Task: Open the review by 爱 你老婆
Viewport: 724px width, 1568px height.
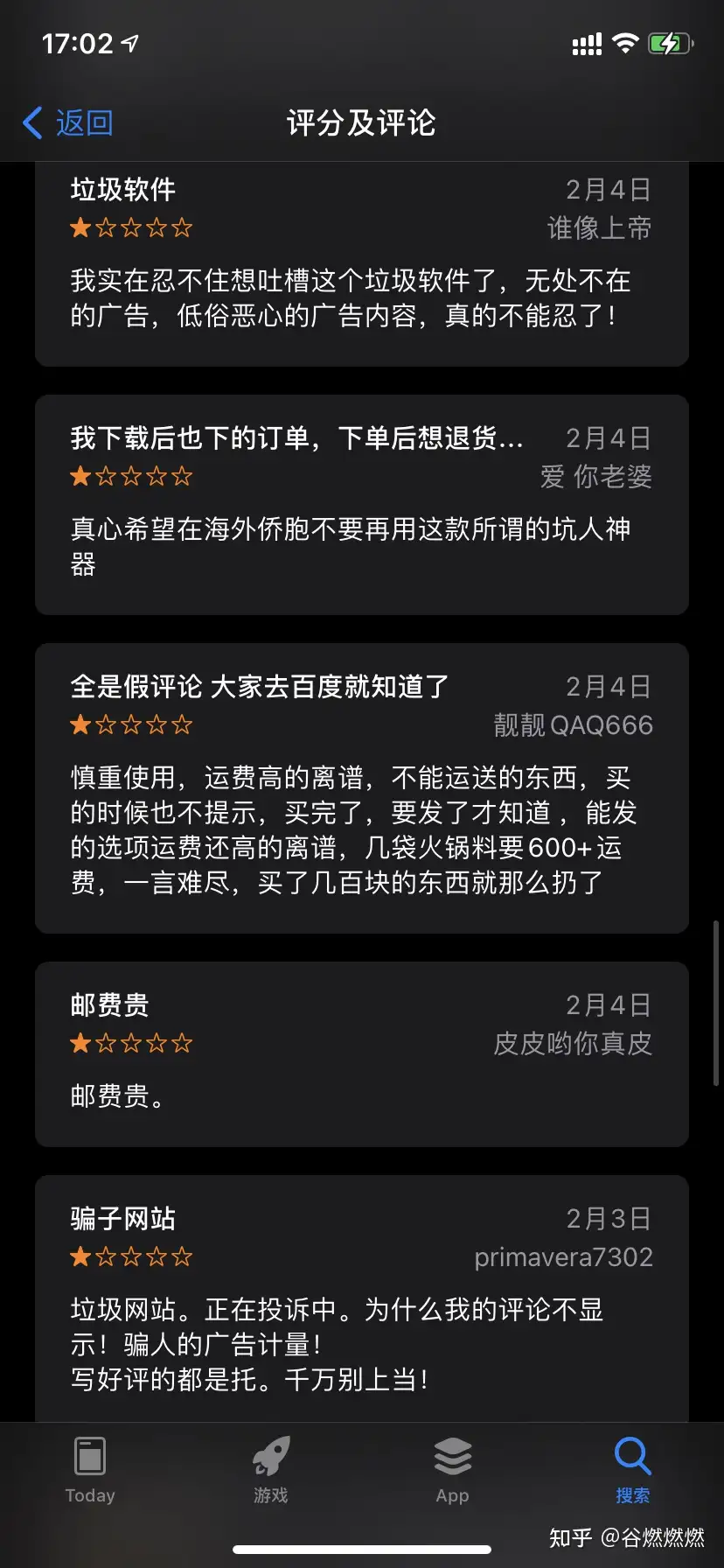Action: 362,505
